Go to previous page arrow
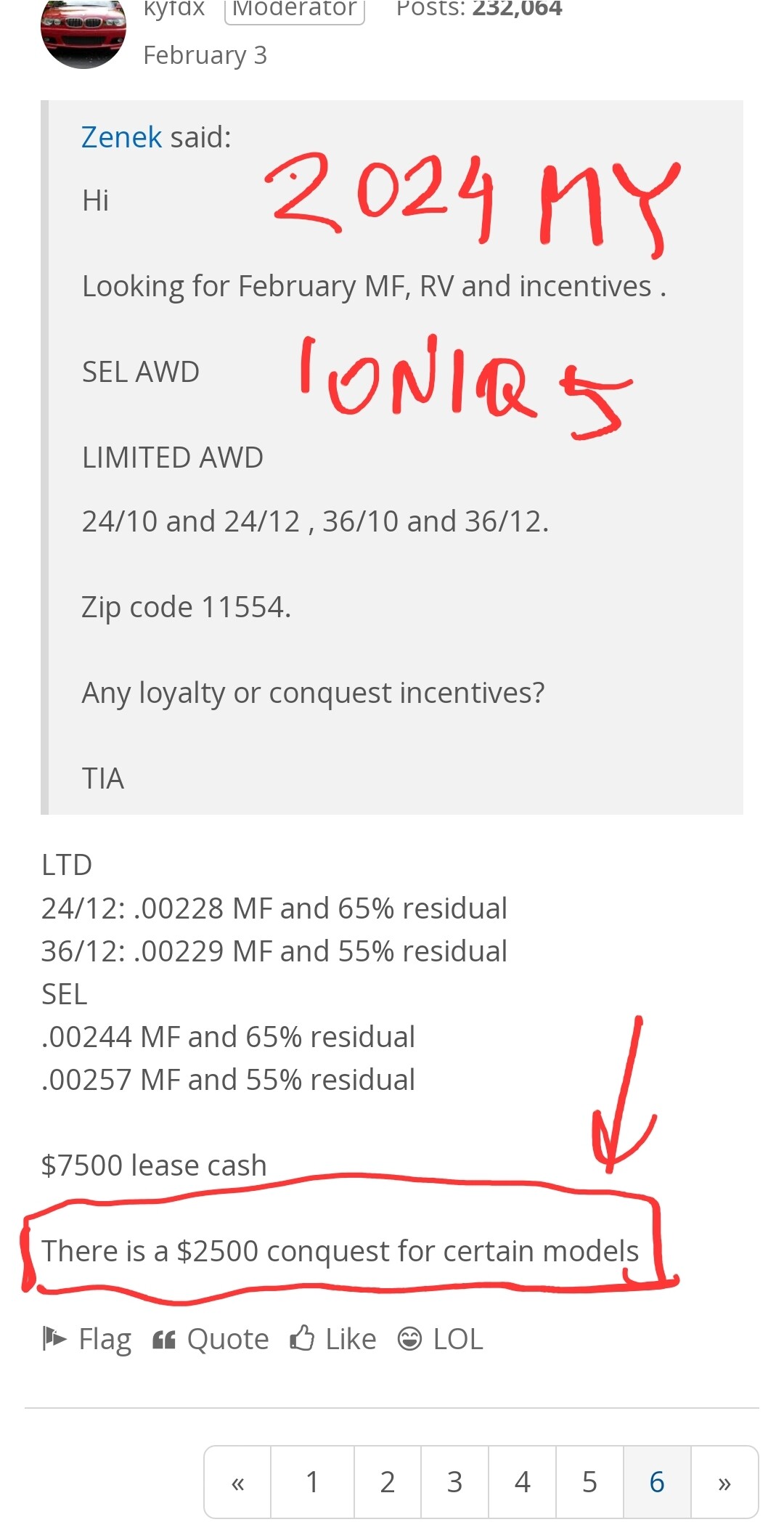This screenshot has width=784, height=1530. coord(237,1482)
